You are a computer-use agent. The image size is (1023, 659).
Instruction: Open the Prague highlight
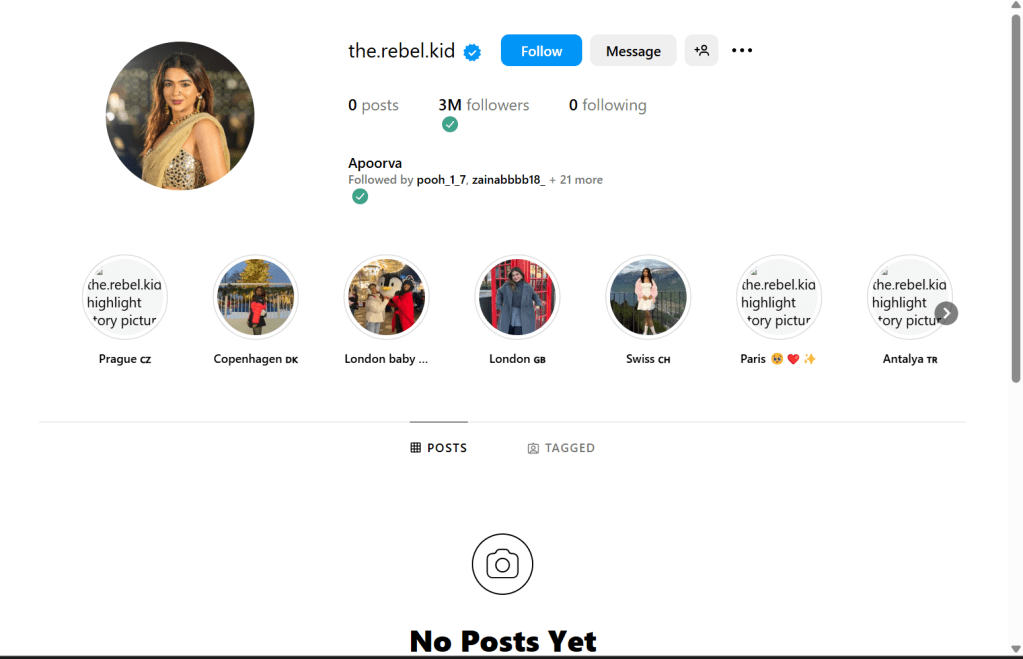[125, 297]
